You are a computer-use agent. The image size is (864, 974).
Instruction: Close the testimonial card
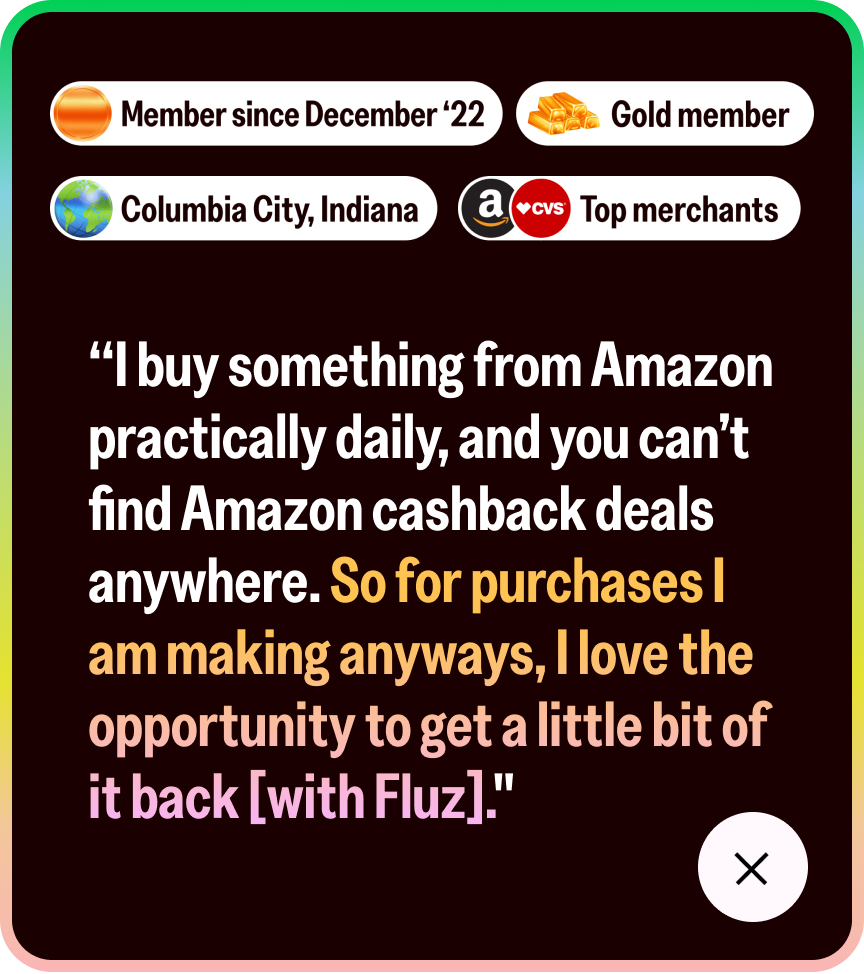pyautogui.click(x=752, y=867)
